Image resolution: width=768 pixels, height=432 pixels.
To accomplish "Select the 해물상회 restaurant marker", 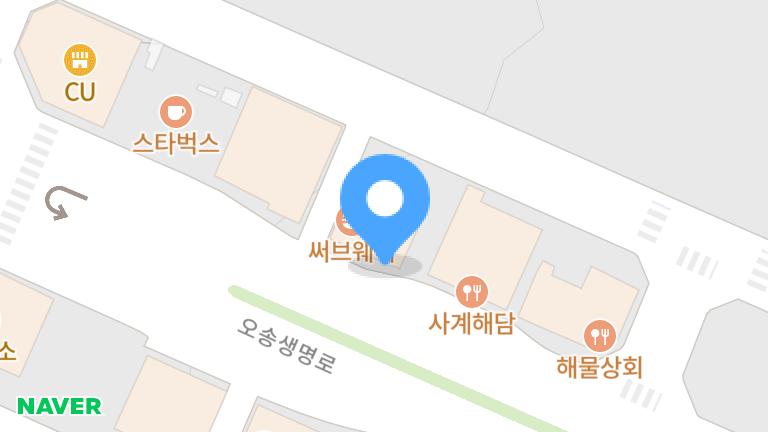I will (598, 335).
